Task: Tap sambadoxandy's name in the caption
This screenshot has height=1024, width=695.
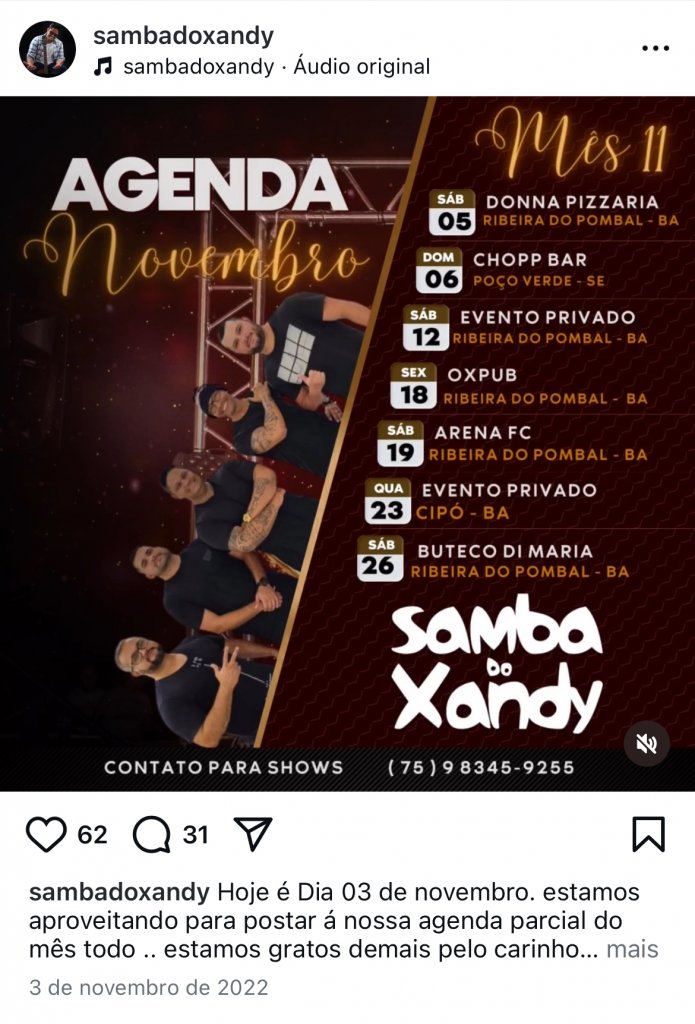Action: point(119,892)
